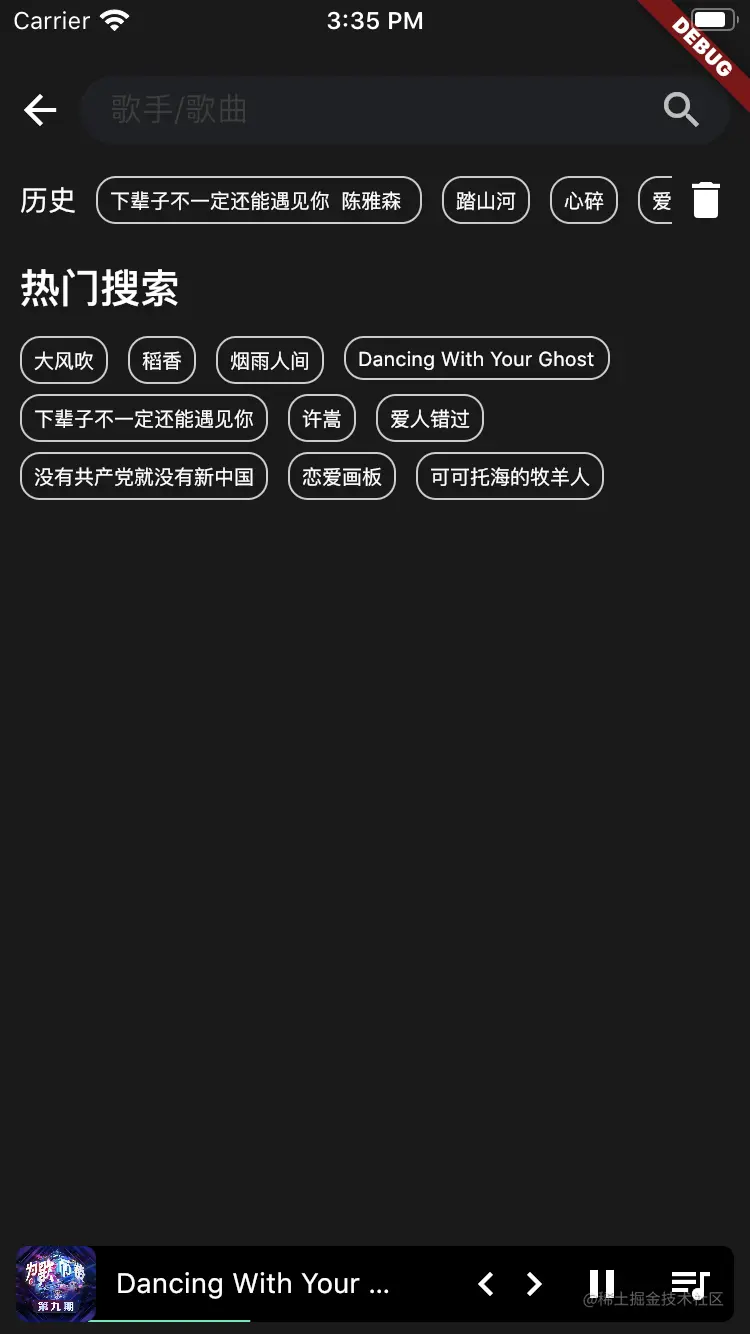Search hot keyword 烟雨人间

pyautogui.click(x=270, y=360)
